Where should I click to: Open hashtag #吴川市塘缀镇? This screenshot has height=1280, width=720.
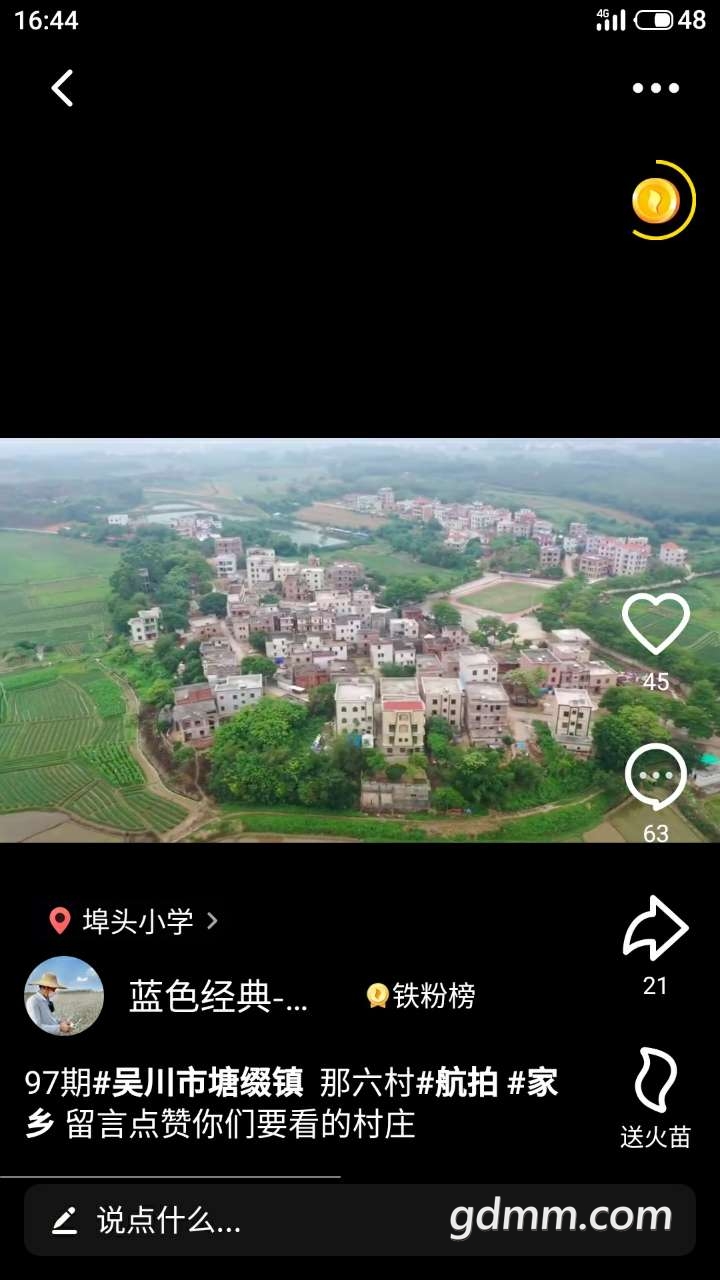pyautogui.click(x=198, y=1083)
